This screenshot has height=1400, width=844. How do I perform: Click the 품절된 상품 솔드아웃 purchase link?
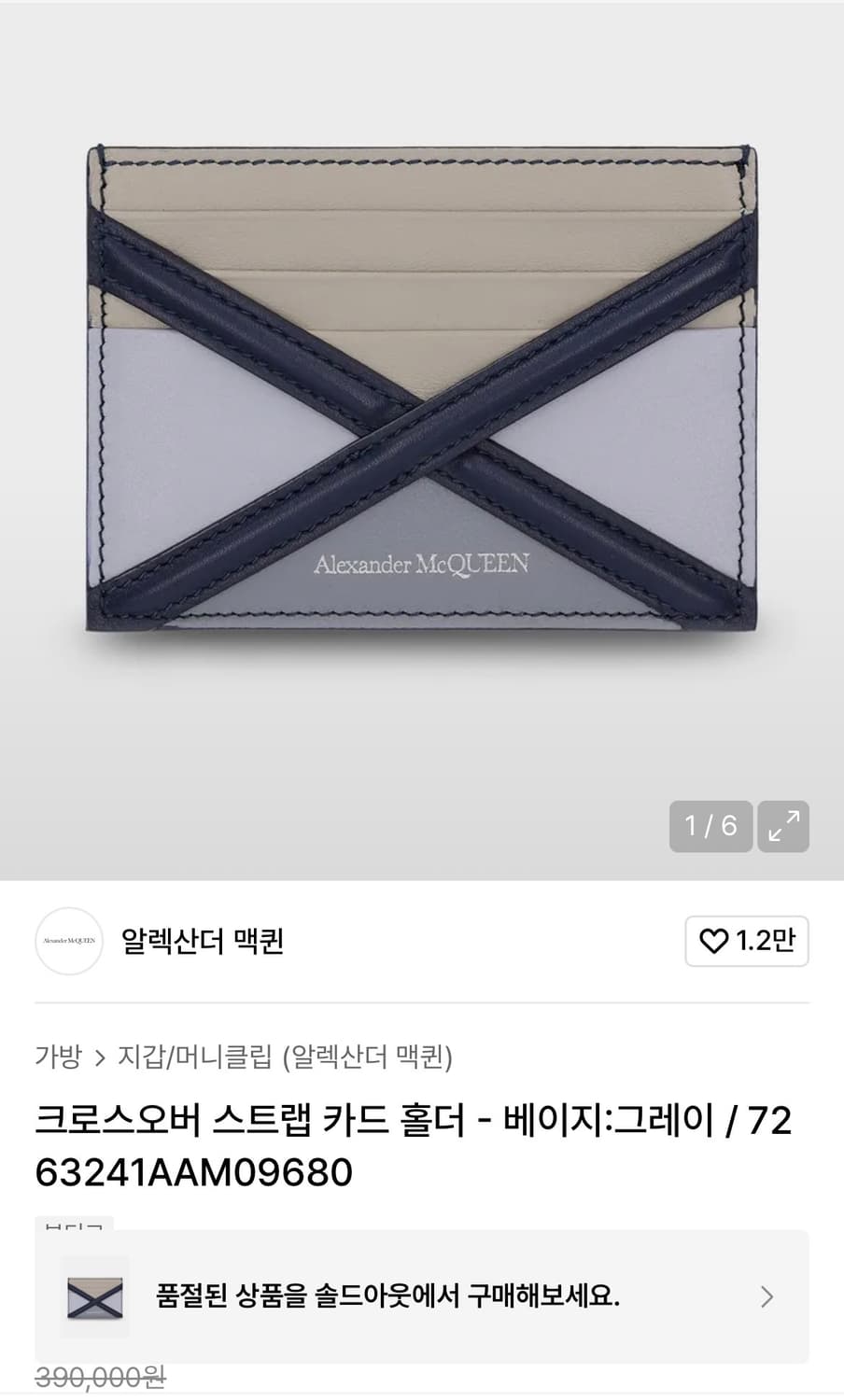pyautogui.click(x=392, y=1297)
